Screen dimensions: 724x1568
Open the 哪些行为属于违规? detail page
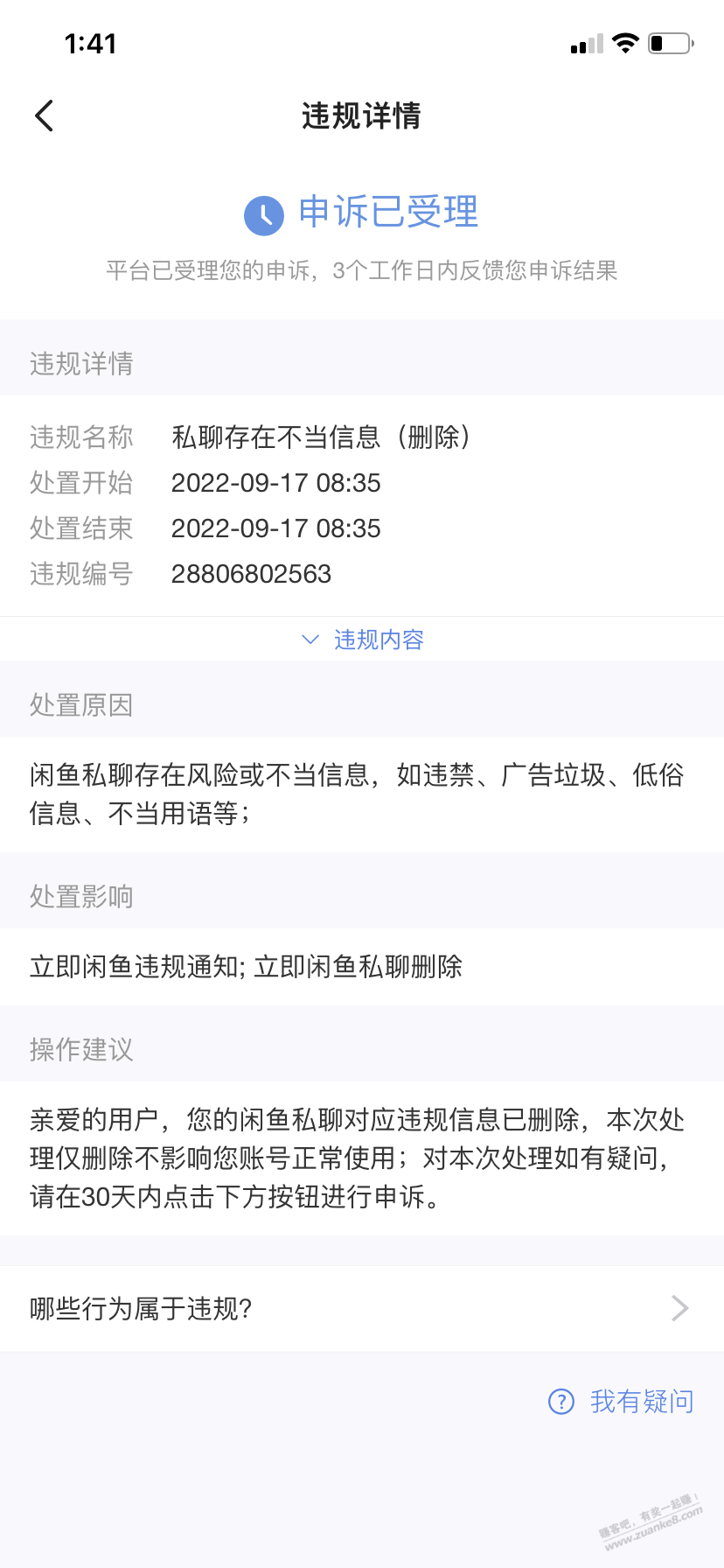tap(140, 1308)
